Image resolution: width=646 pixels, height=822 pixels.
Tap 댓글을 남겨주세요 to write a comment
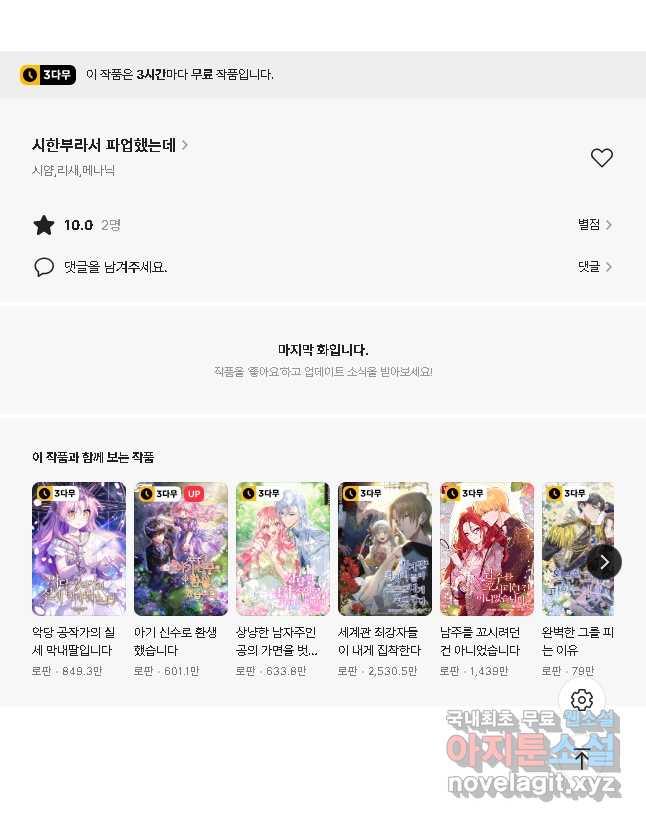point(115,267)
